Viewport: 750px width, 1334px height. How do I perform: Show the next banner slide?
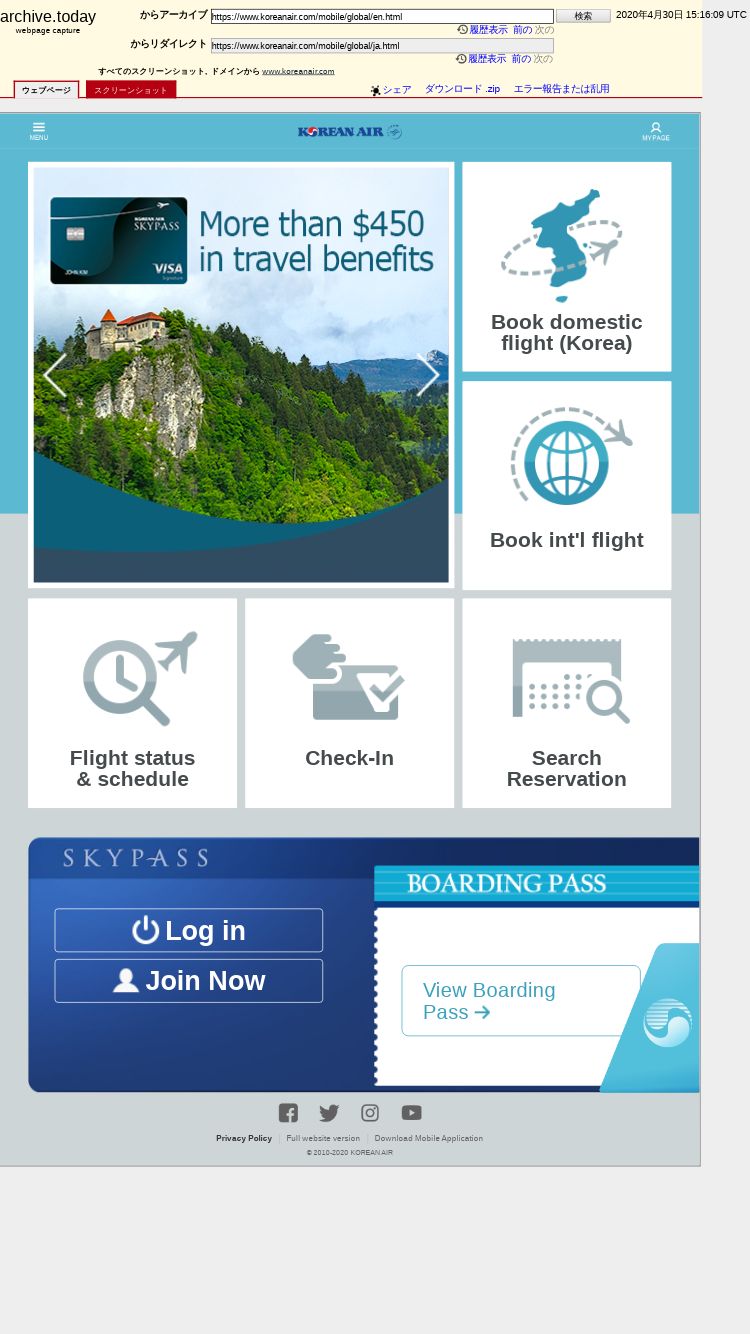pyautogui.click(x=427, y=375)
